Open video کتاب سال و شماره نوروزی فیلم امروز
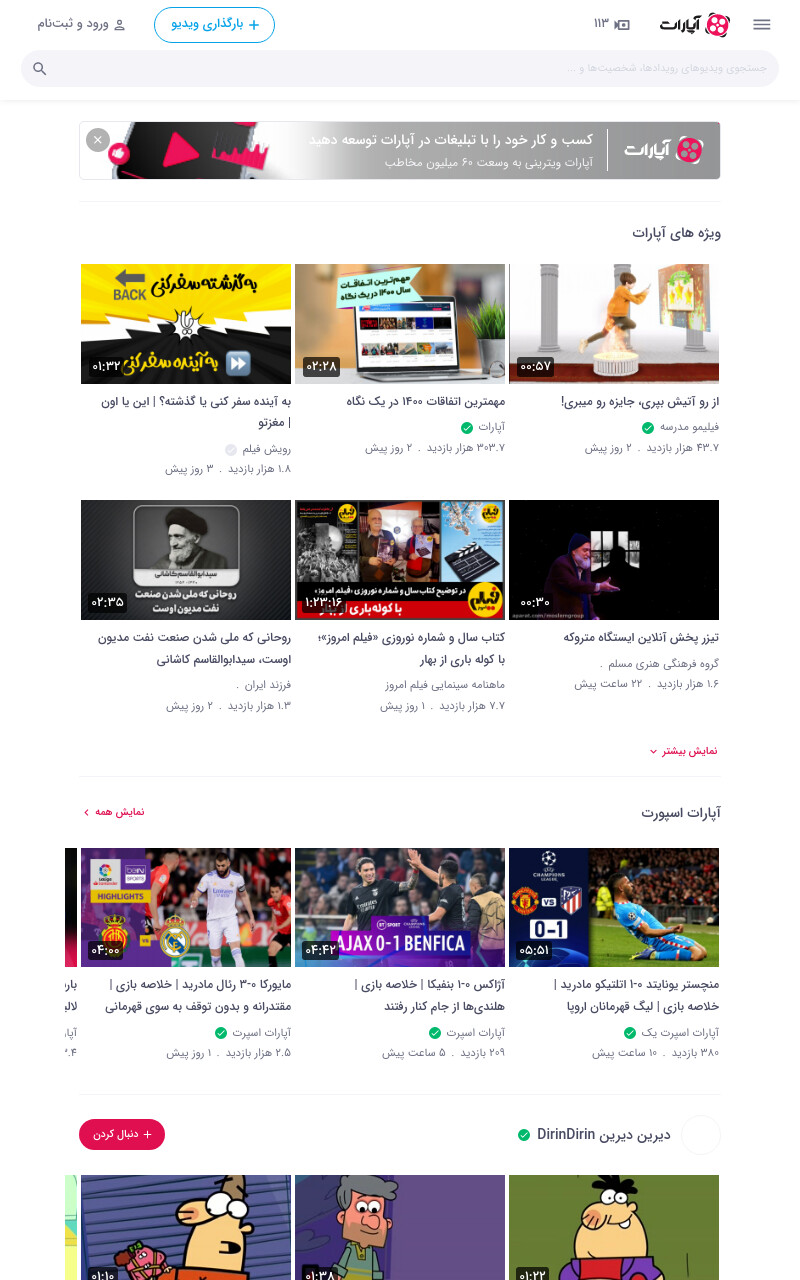 400,560
